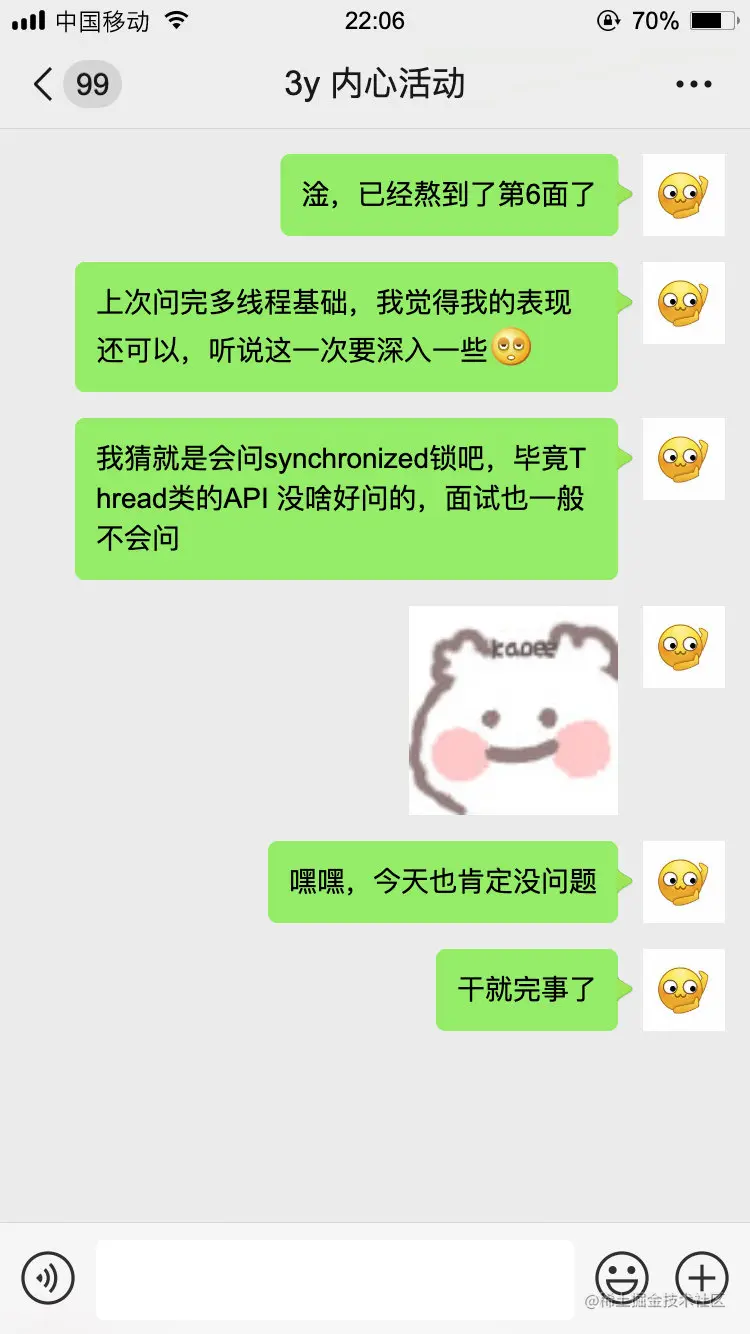Tap avatar beside "淦，已经熬到了第6面了" message

[683, 195]
